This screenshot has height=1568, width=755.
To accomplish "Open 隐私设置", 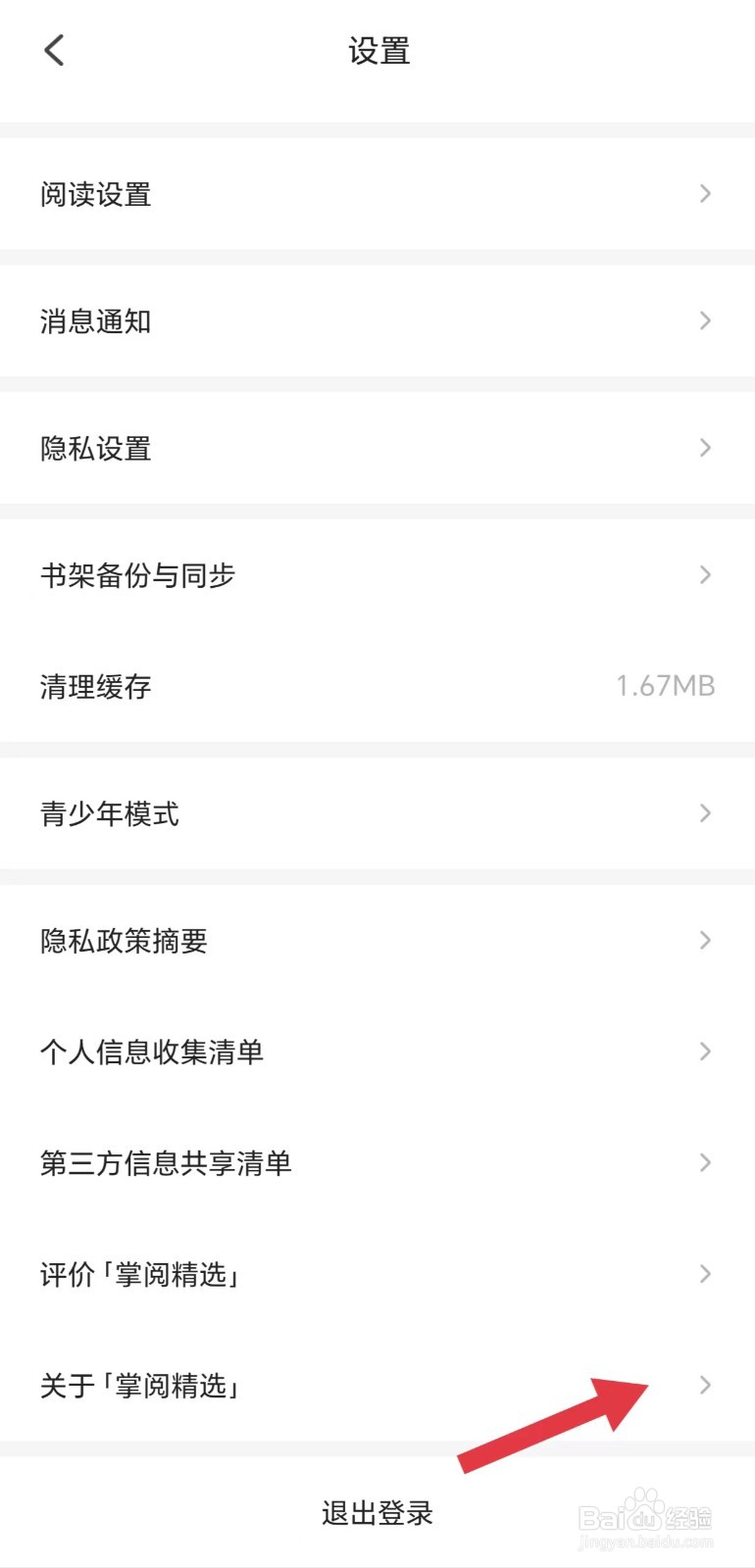I will click(377, 448).
